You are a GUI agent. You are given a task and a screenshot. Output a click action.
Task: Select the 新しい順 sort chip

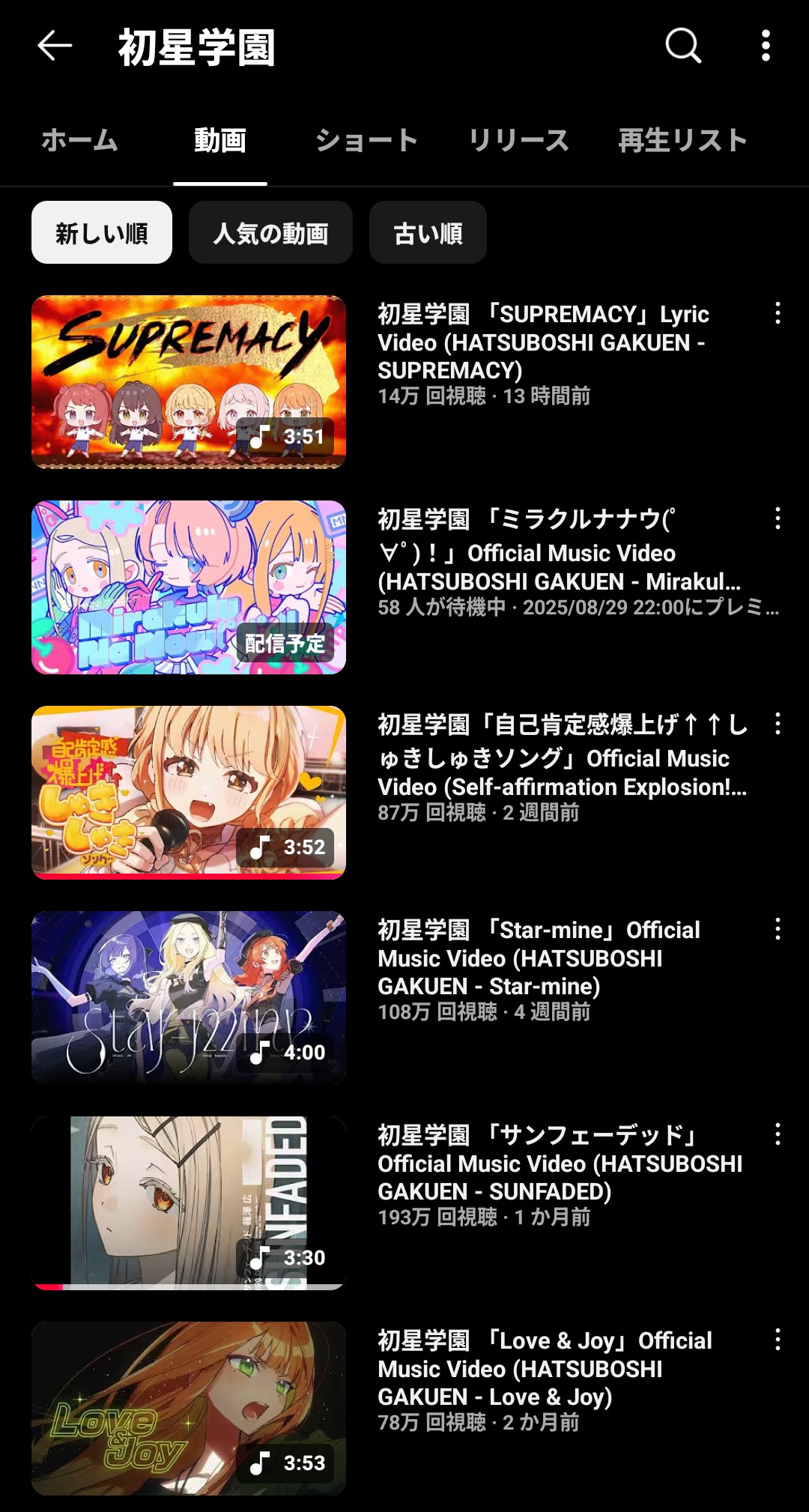point(102,233)
